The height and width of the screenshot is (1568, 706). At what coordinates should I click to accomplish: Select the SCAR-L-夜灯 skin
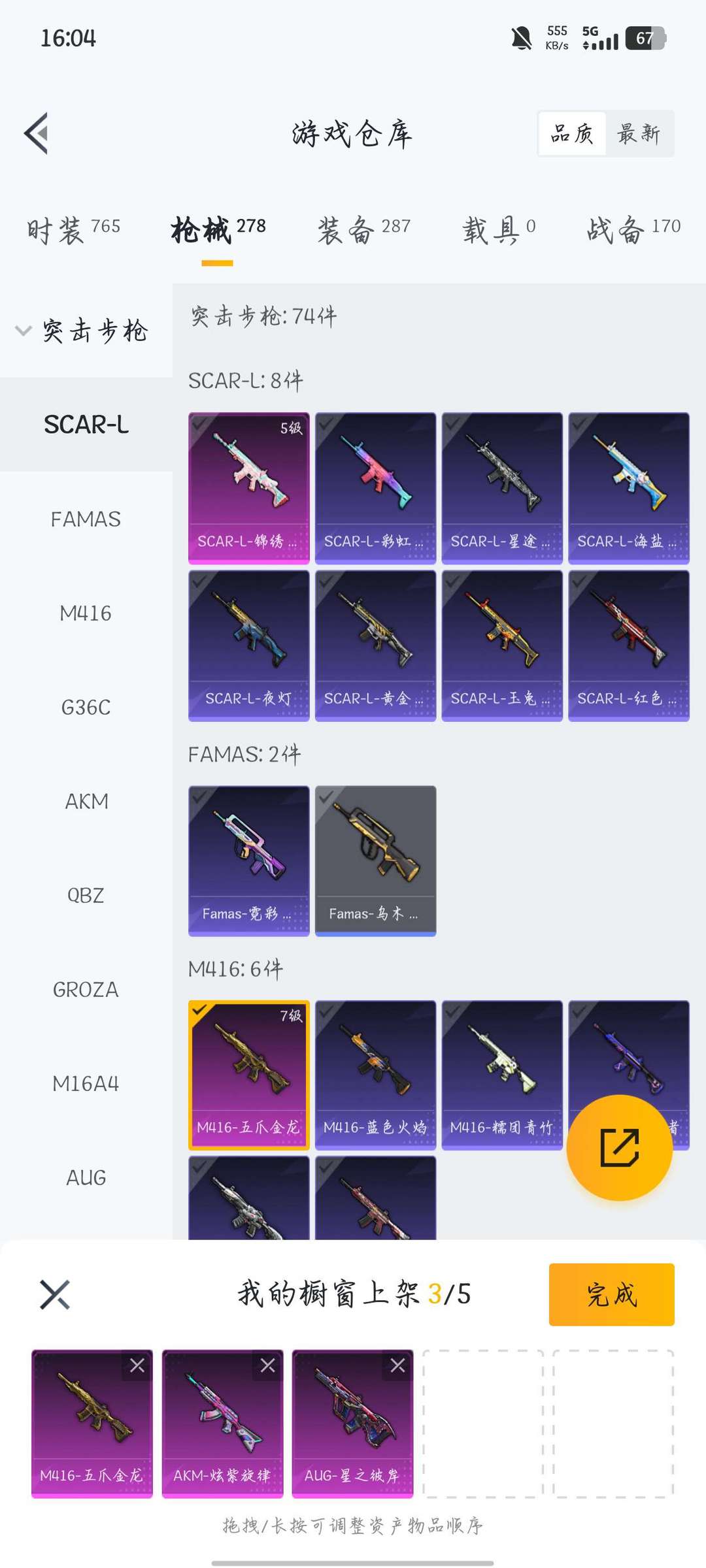(248, 645)
